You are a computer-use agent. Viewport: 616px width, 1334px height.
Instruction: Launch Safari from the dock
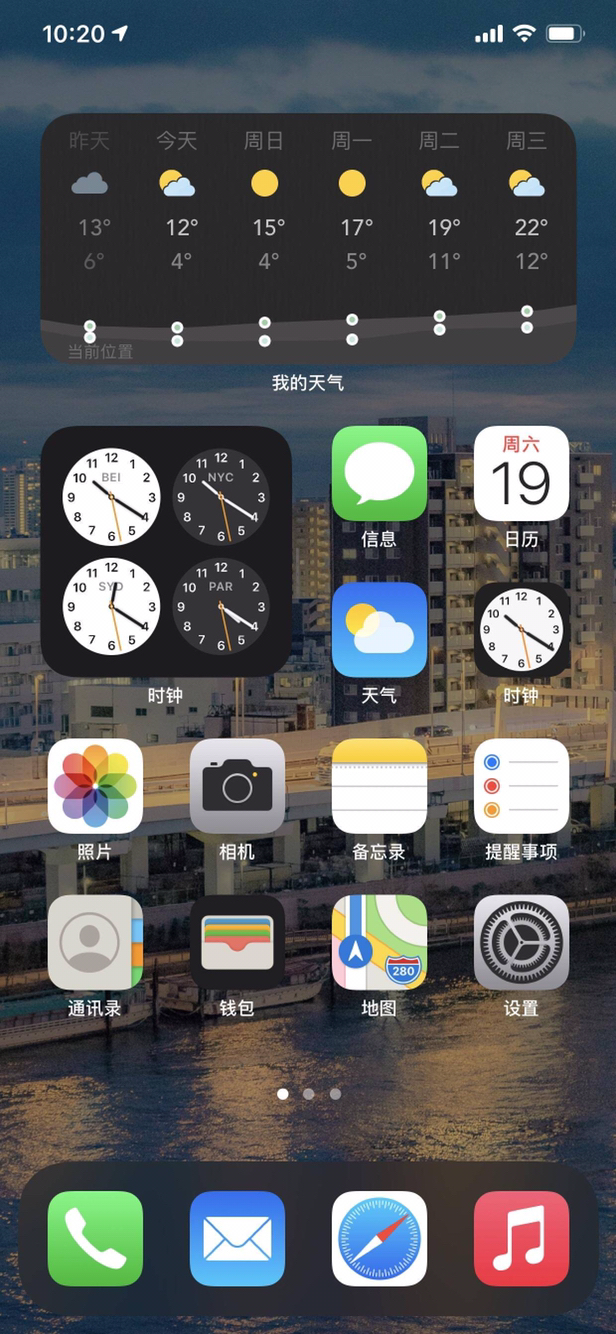click(x=379, y=1238)
